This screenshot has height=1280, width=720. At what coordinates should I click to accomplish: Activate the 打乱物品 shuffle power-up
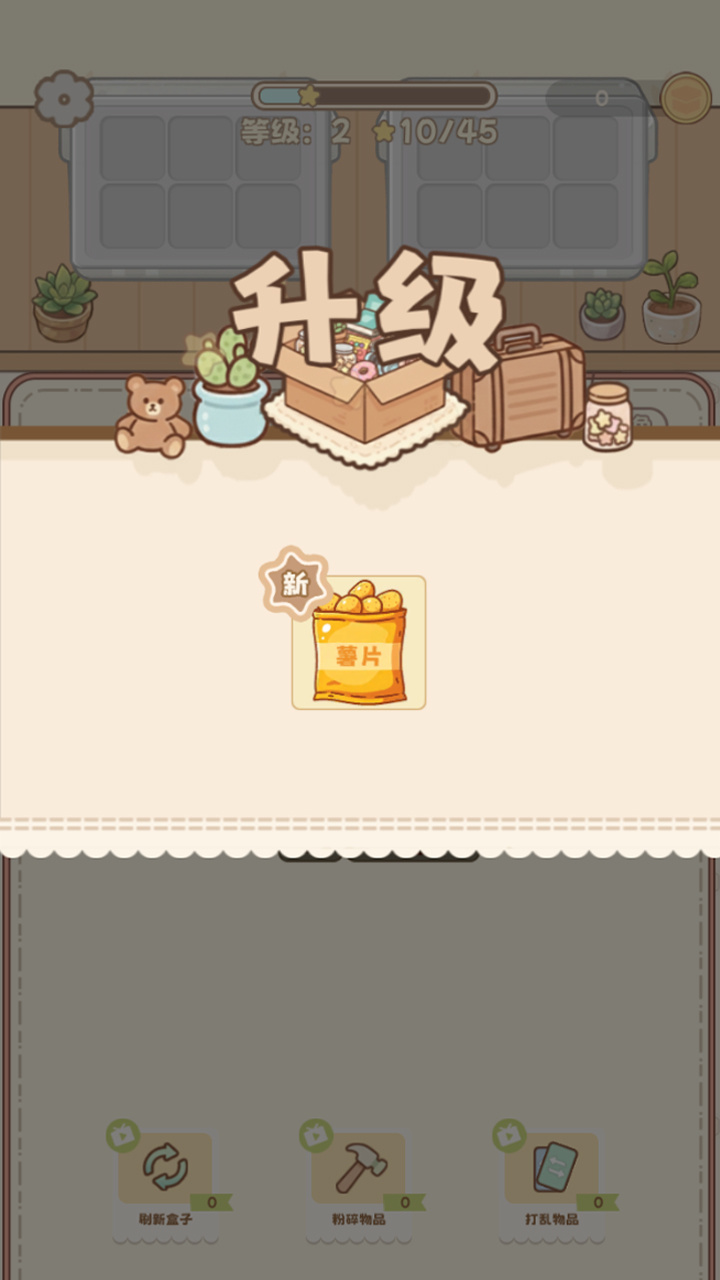pos(552,1168)
